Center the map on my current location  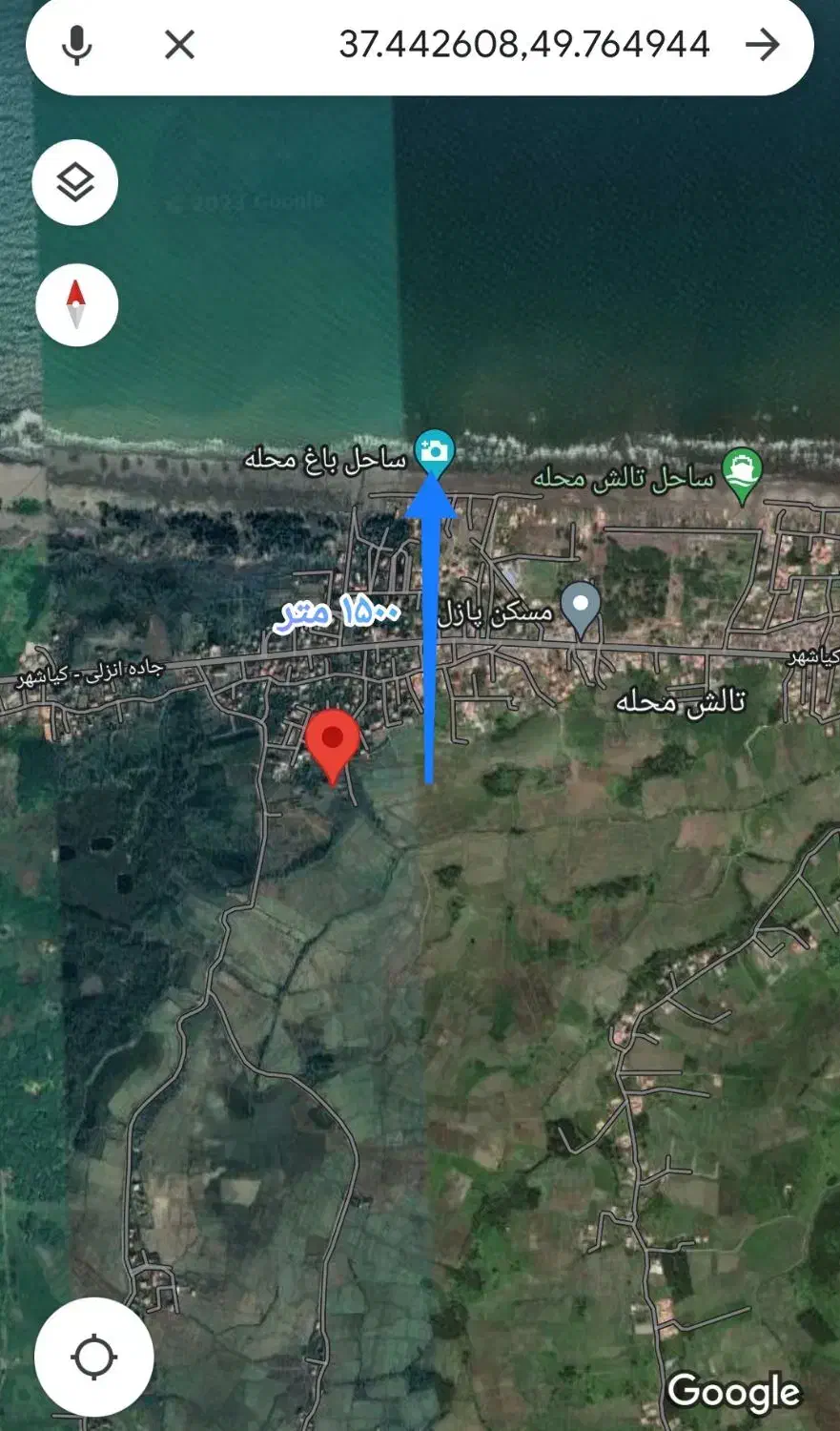(x=93, y=1357)
